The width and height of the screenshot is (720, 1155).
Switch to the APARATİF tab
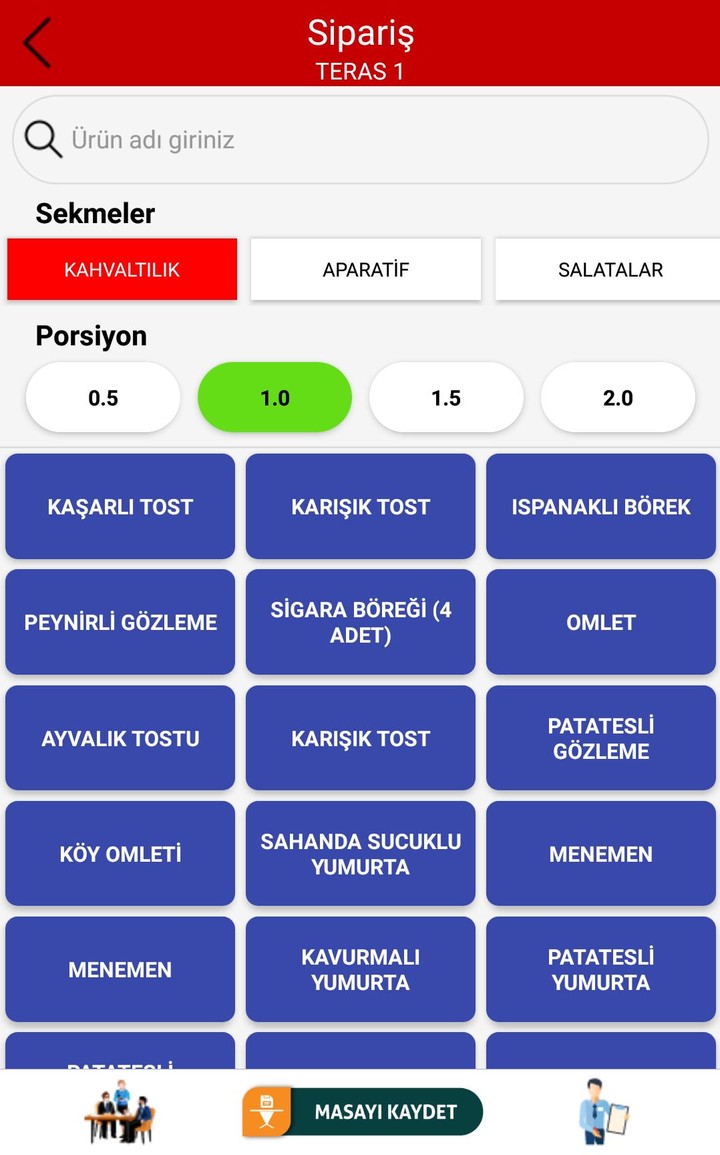(x=365, y=269)
